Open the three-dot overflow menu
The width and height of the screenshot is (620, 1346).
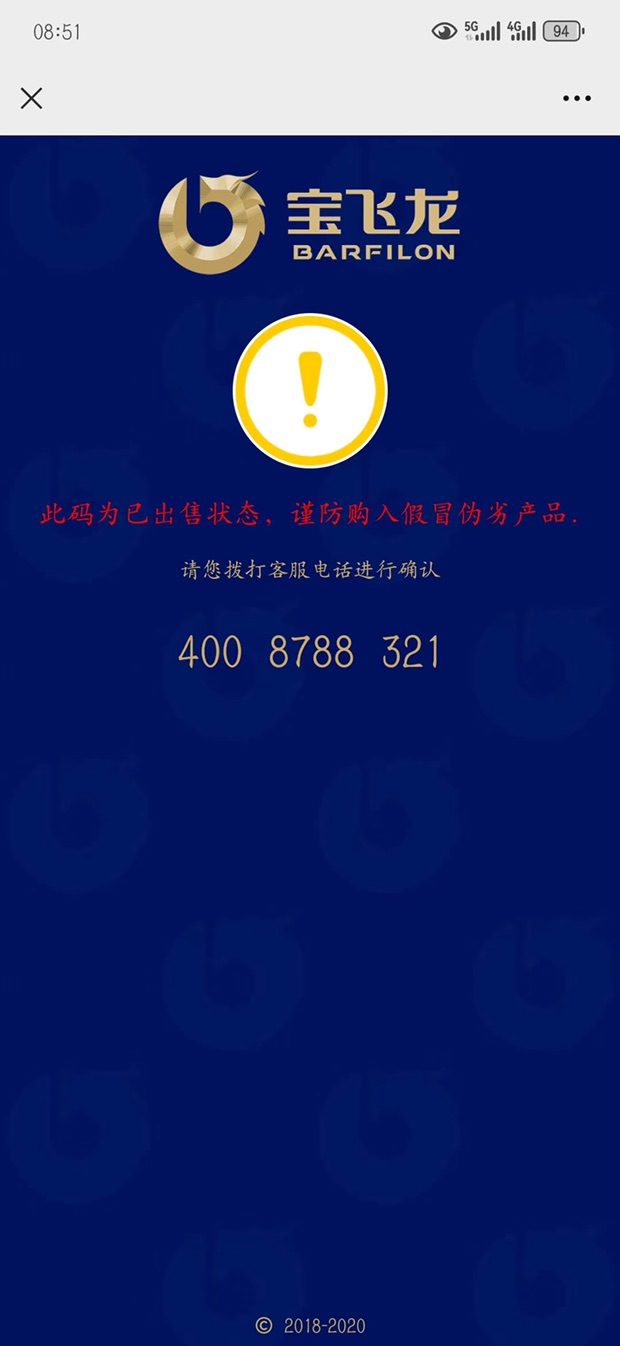tap(576, 98)
